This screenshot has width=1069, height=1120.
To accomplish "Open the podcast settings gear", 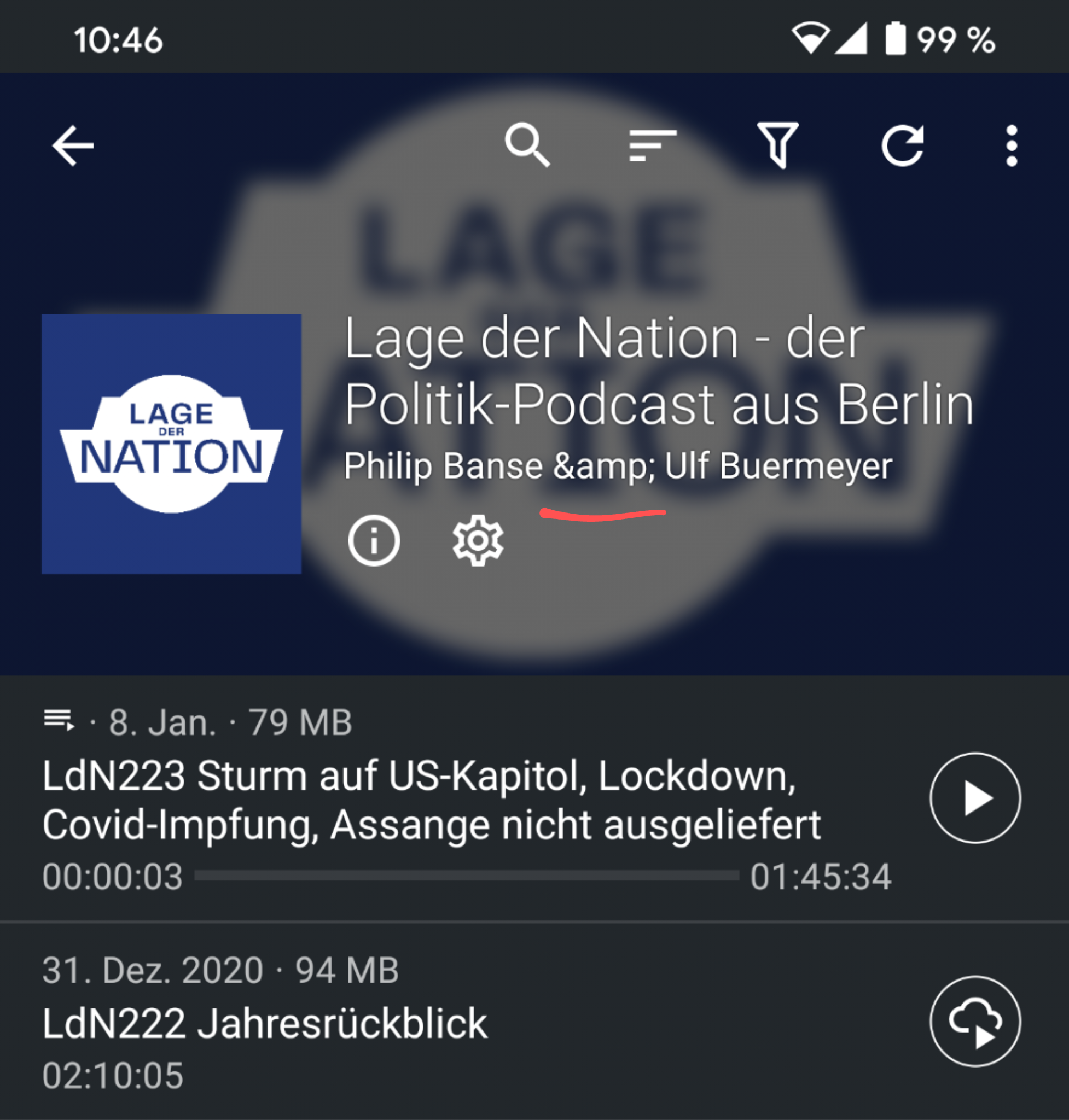I will [x=479, y=542].
